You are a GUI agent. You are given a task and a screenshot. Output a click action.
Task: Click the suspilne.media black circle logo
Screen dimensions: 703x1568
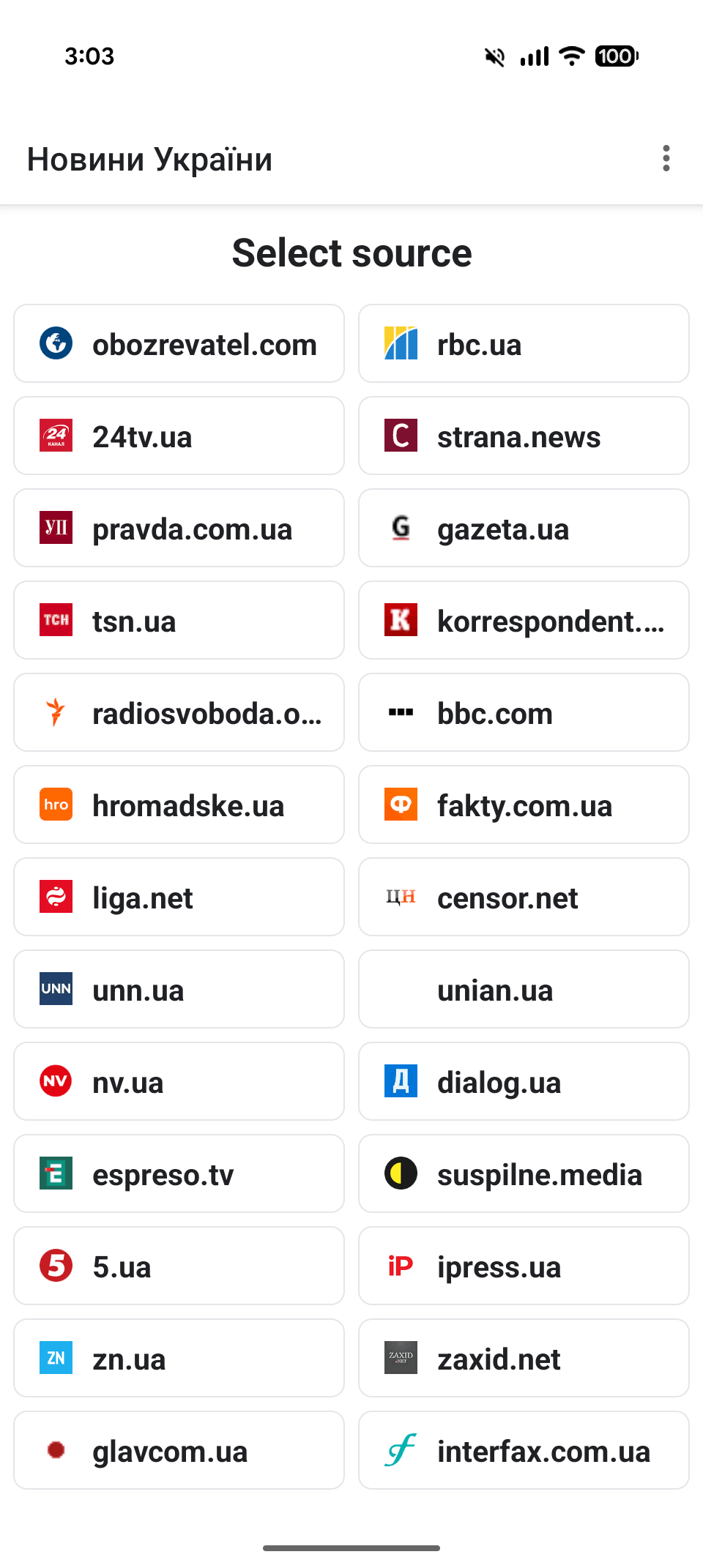coord(400,1173)
